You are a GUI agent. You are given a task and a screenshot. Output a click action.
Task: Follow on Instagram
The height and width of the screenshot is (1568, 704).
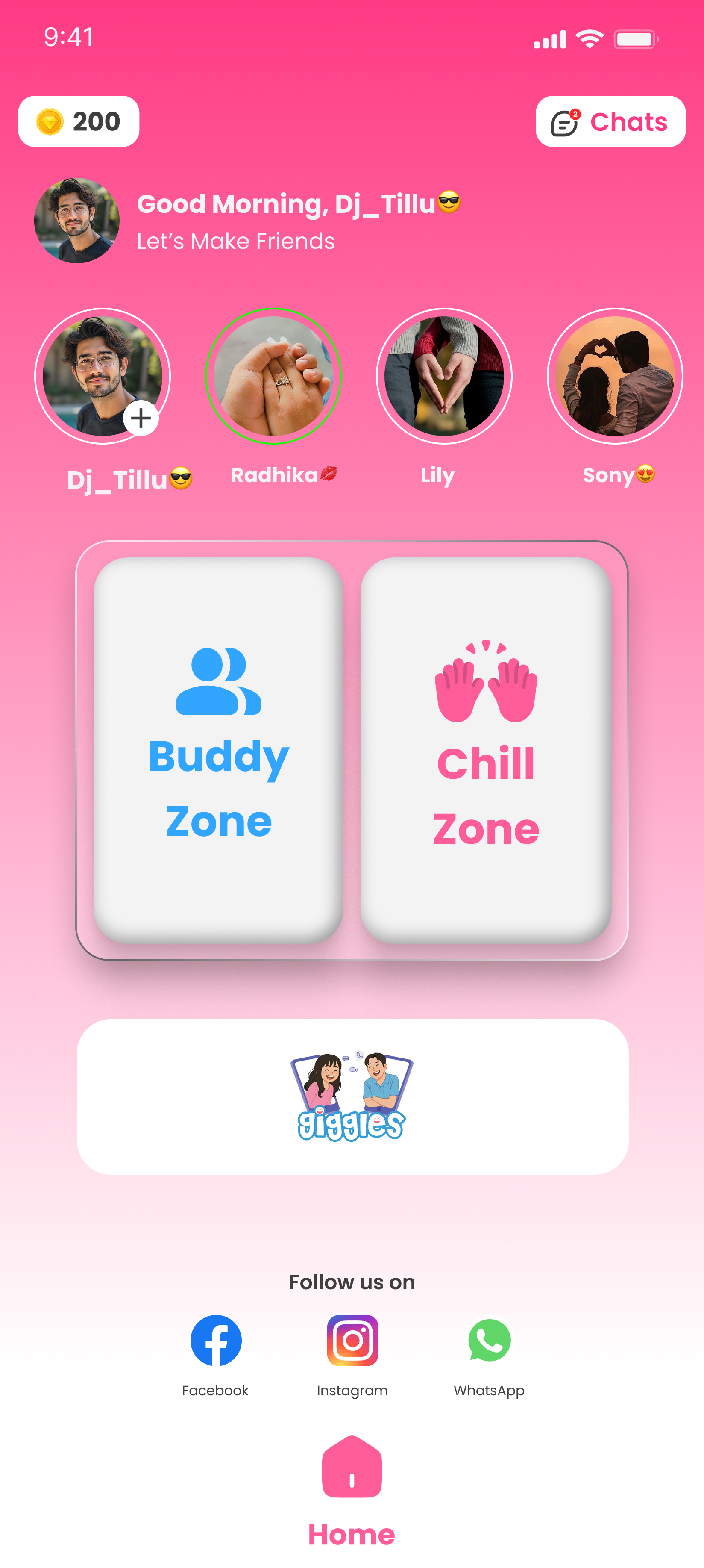click(352, 1340)
